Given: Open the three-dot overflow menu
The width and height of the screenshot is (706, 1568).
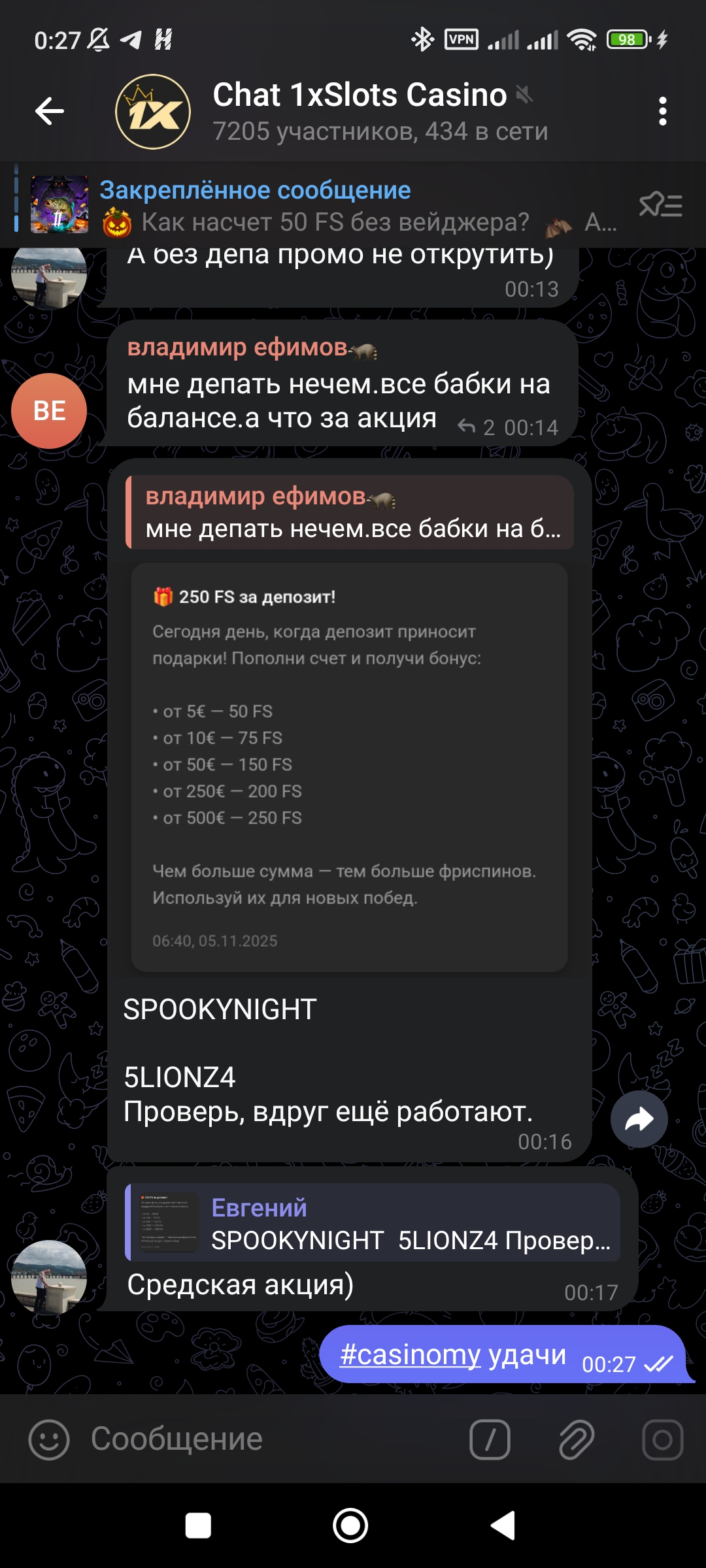Looking at the screenshot, I should [662, 111].
